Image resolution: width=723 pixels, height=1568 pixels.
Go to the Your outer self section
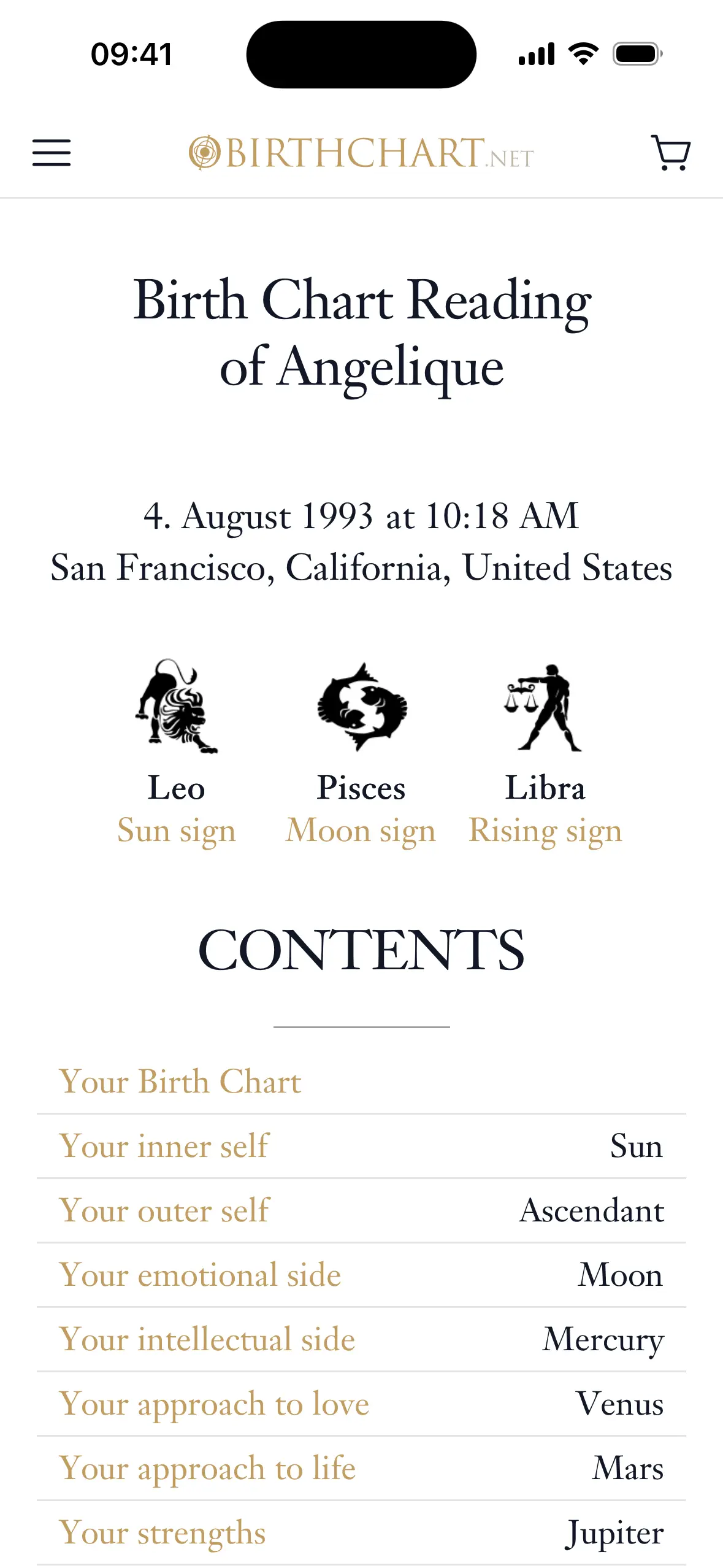pyautogui.click(x=164, y=1210)
